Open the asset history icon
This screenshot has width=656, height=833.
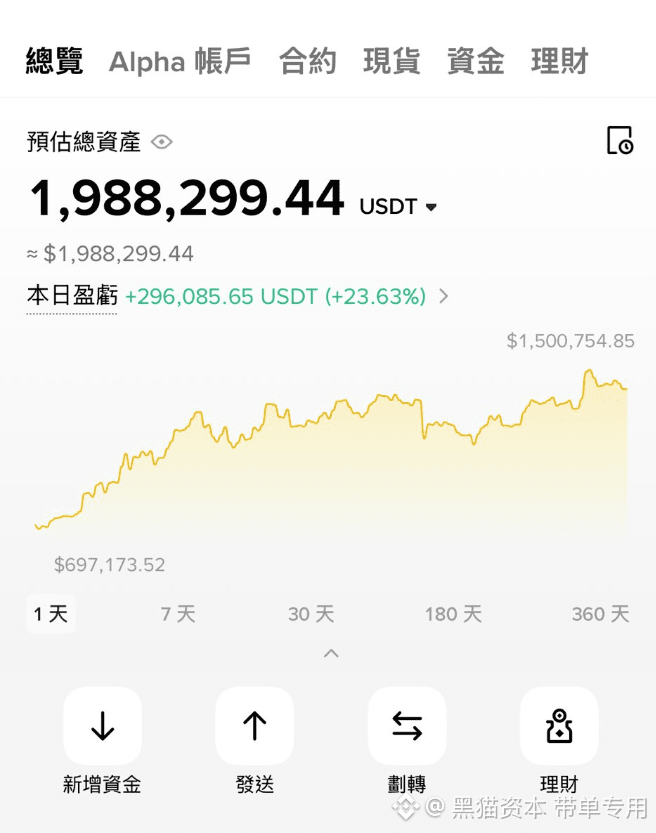pyautogui.click(x=620, y=140)
